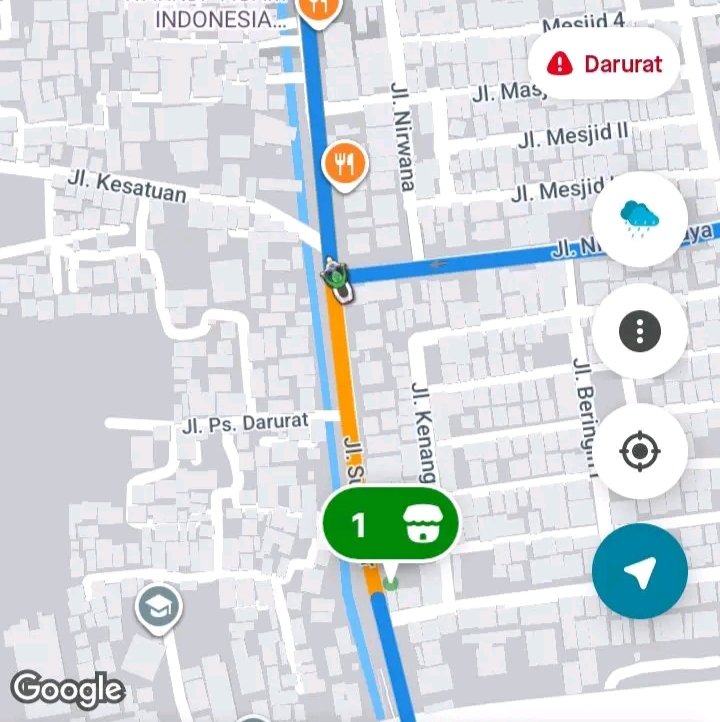Image resolution: width=720 pixels, height=722 pixels.
Task: Tap the driver motorcycle marker on route
Action: click(x=336, y=280)
